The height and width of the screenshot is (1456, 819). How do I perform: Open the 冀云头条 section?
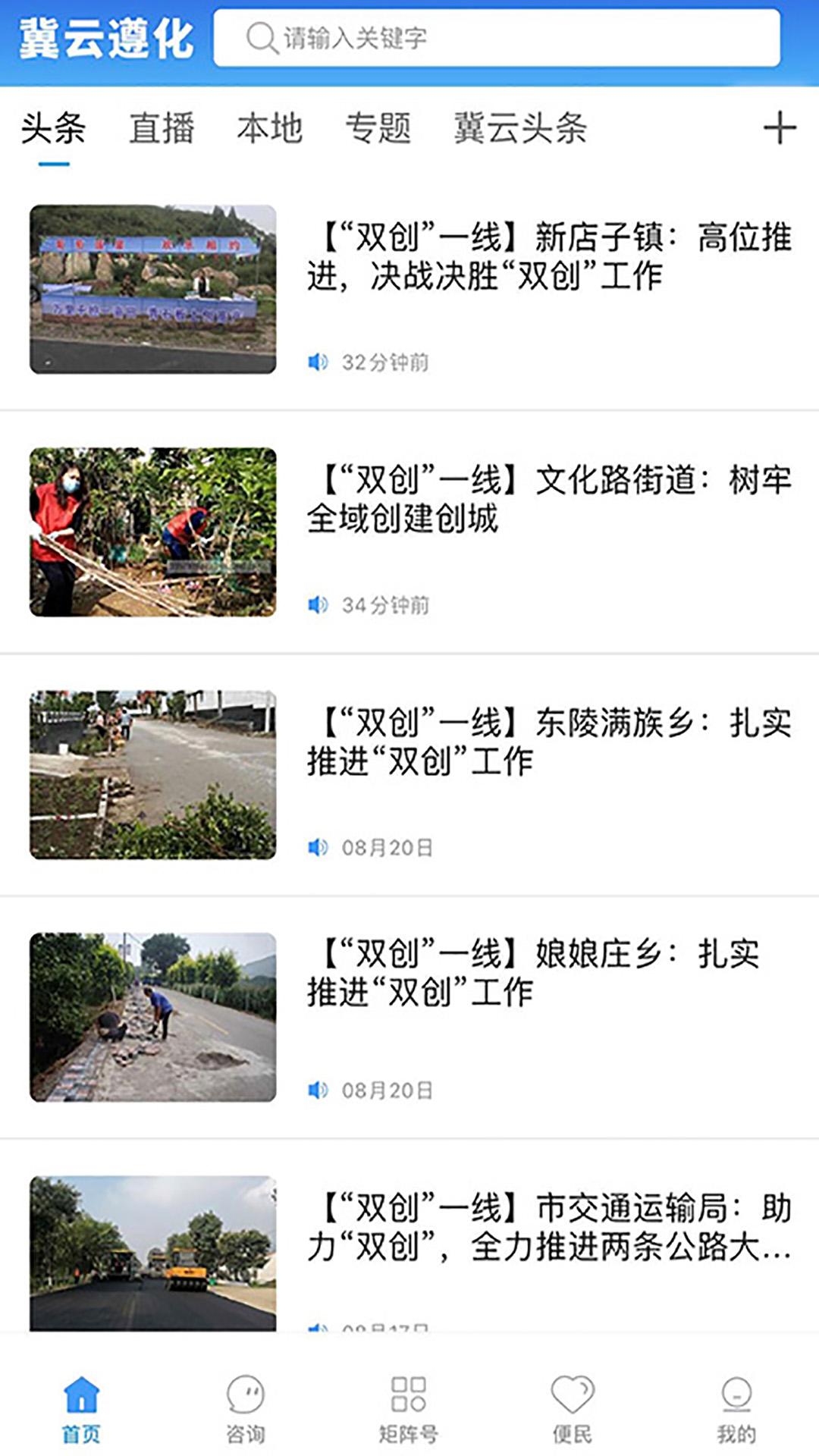coord(520,127)
